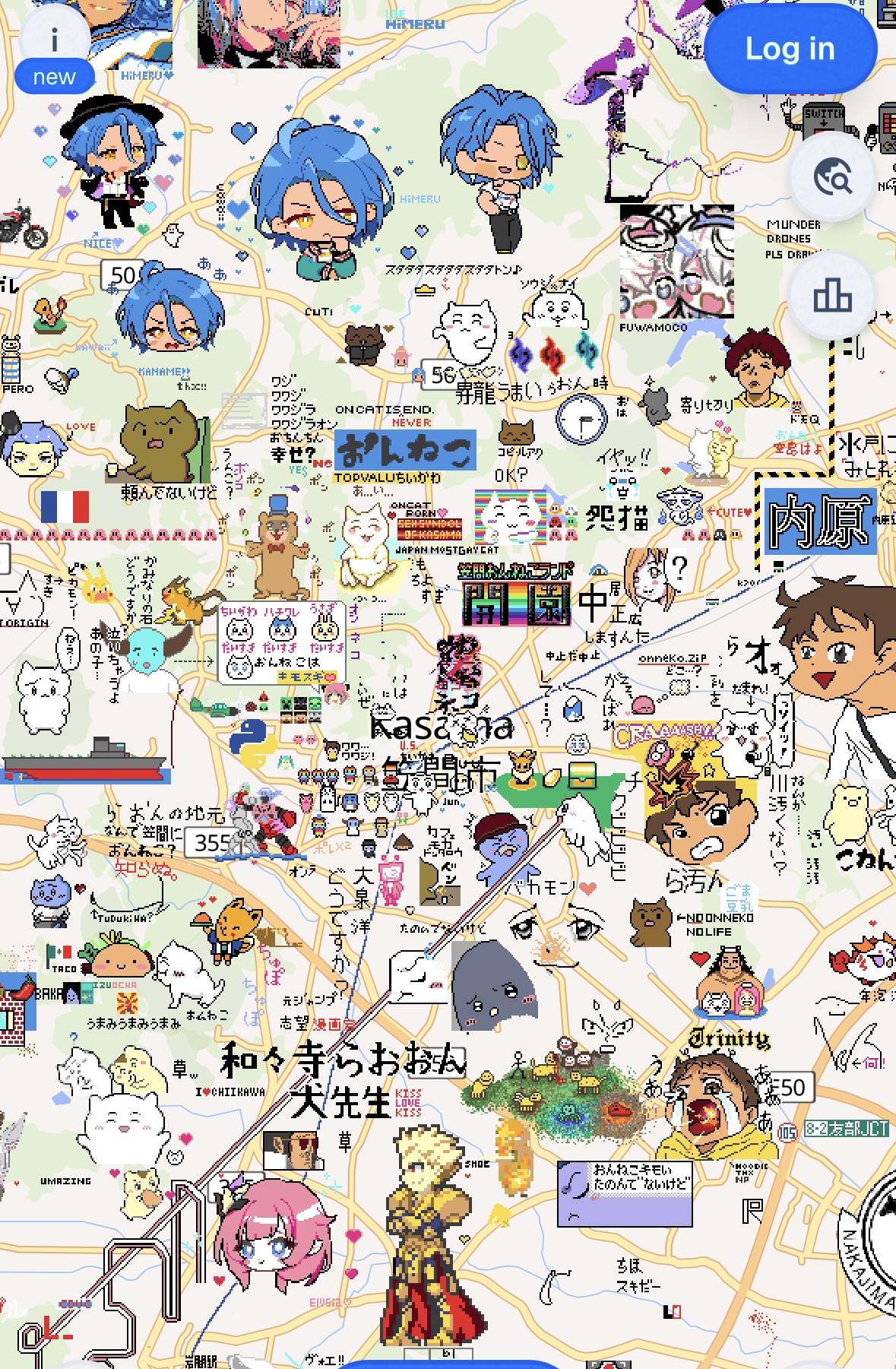896x1369 pixels.
Task: Open the leaderboard chart icon
Action: coord(832,295)
